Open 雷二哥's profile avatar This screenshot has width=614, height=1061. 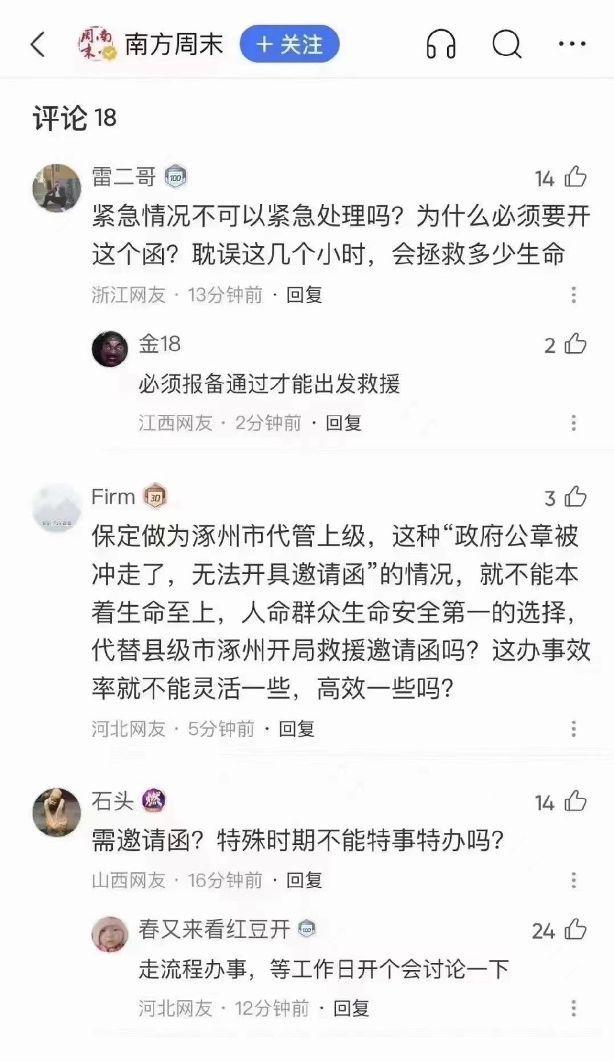coord(56,188)
